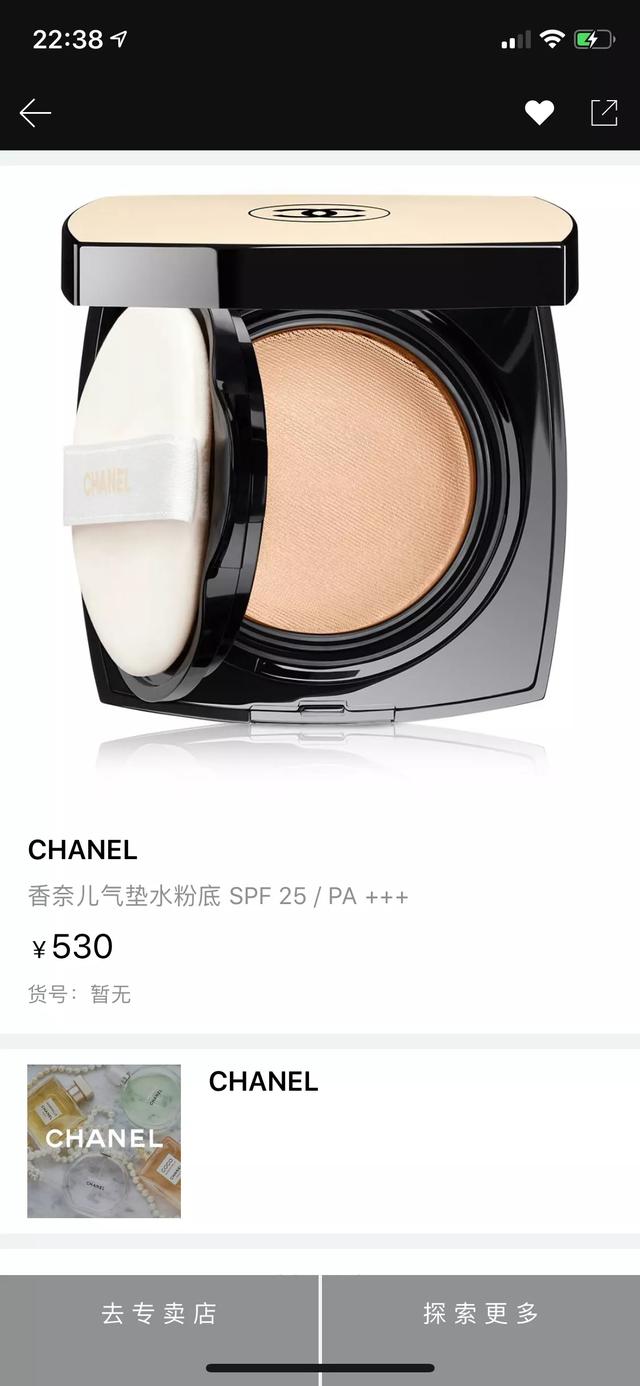The width and height of the screenshot is (640, 1386).
Task: Select the 探索更多 button
Action: [481, 1313]
